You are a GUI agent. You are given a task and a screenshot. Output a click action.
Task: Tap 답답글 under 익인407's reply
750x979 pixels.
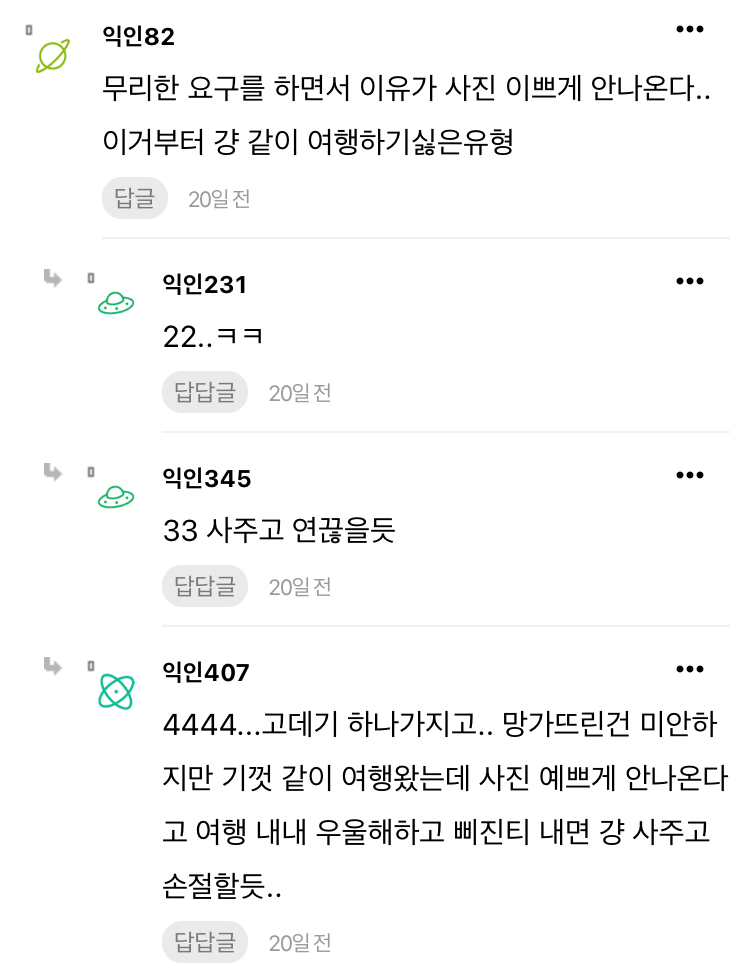205,942
